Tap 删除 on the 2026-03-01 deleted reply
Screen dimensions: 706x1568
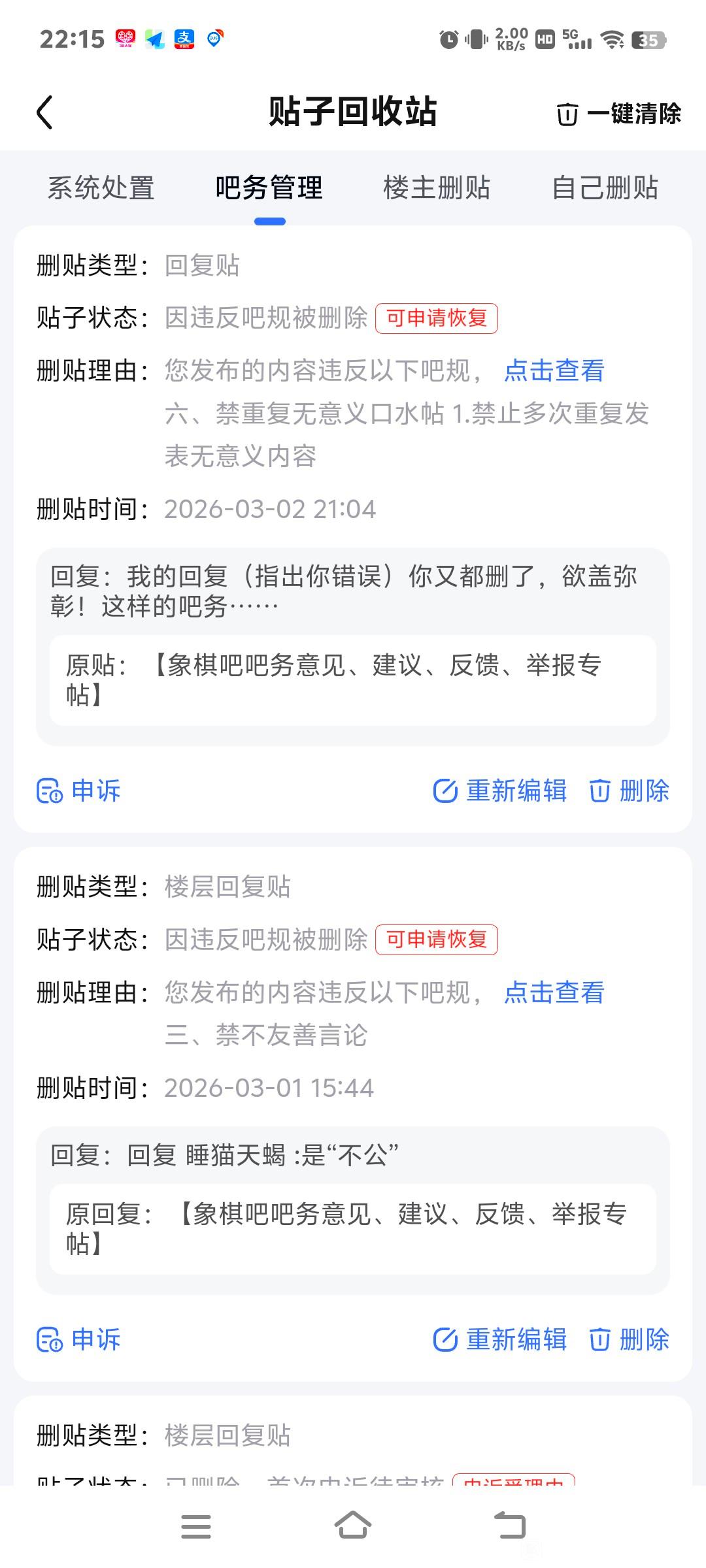(630, 1339)
